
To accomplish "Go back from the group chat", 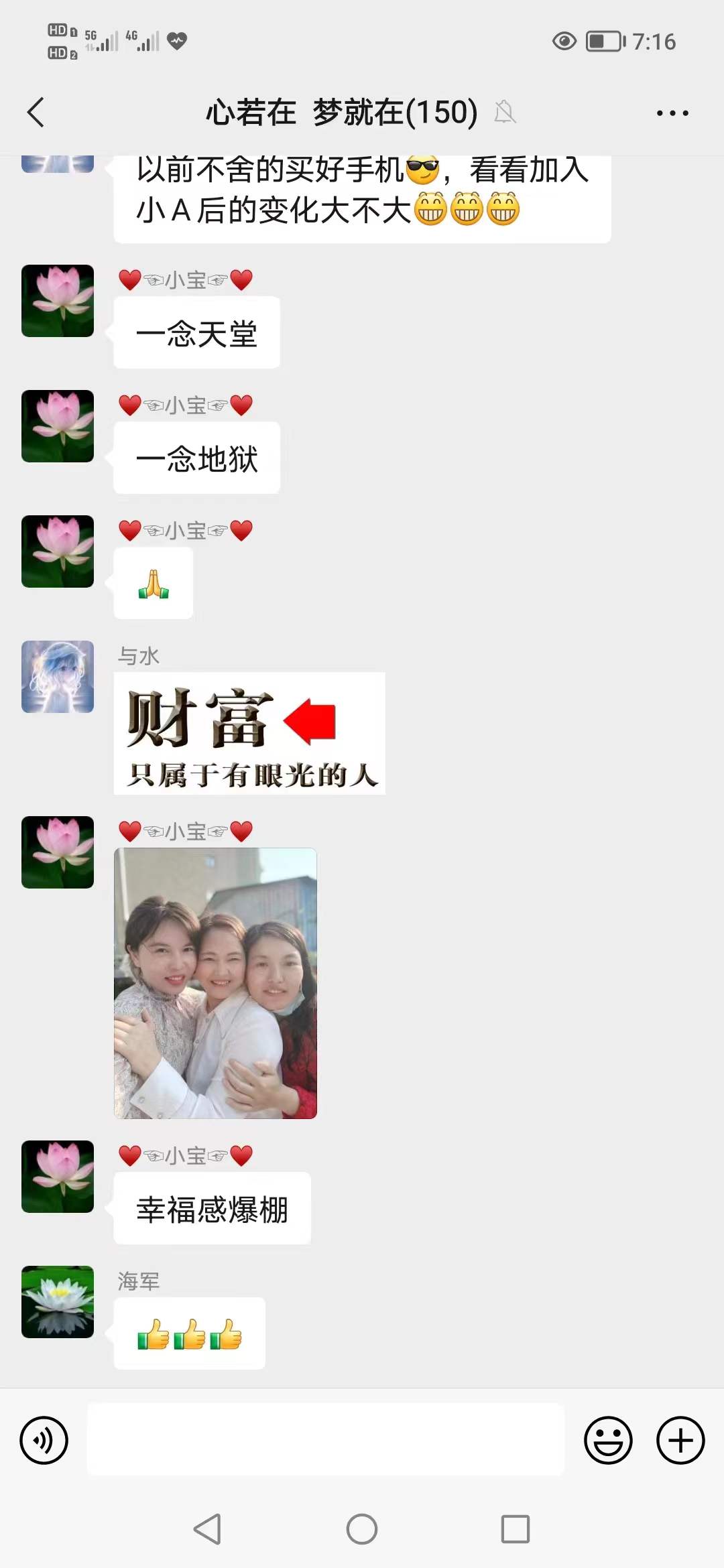I will click(x=36, y=113).
